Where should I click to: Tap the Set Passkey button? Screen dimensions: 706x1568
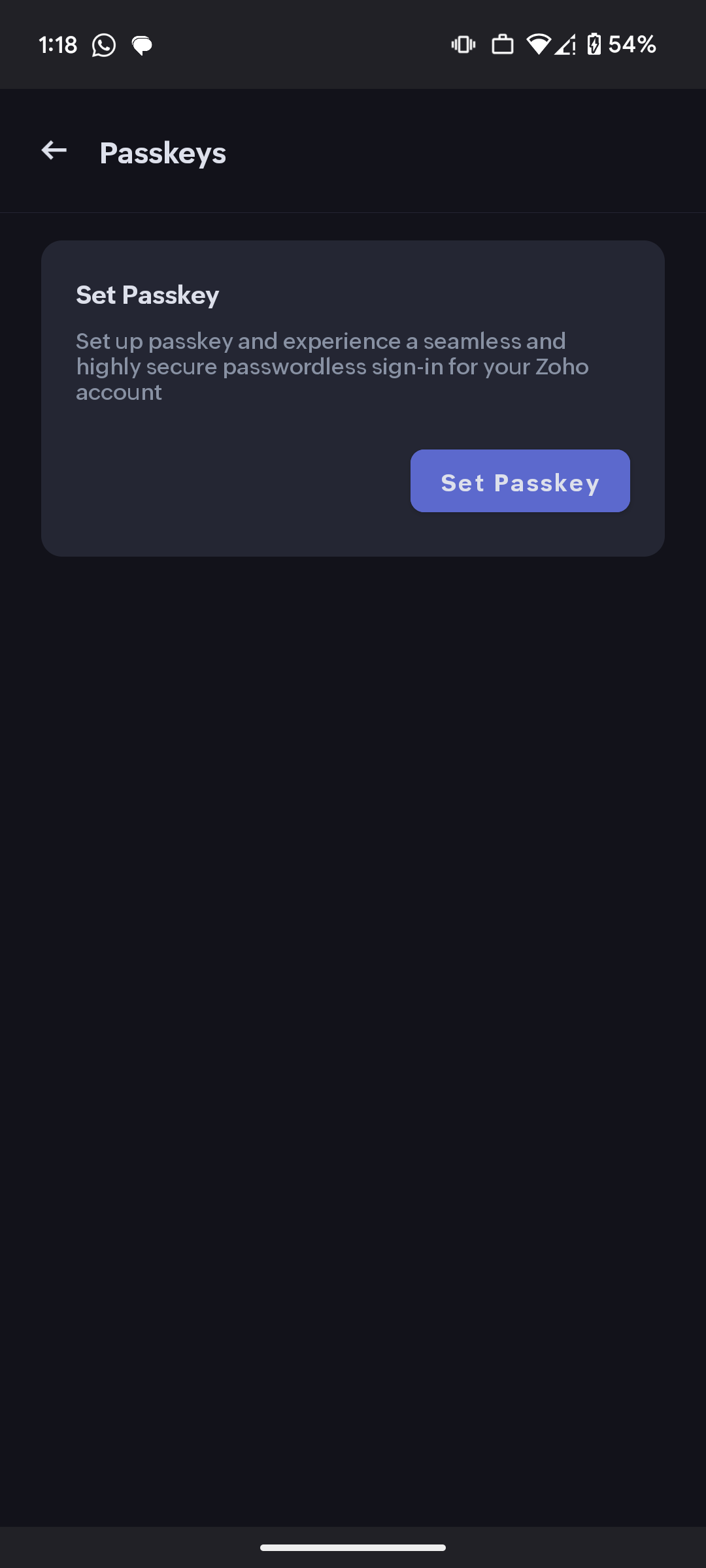520,481
